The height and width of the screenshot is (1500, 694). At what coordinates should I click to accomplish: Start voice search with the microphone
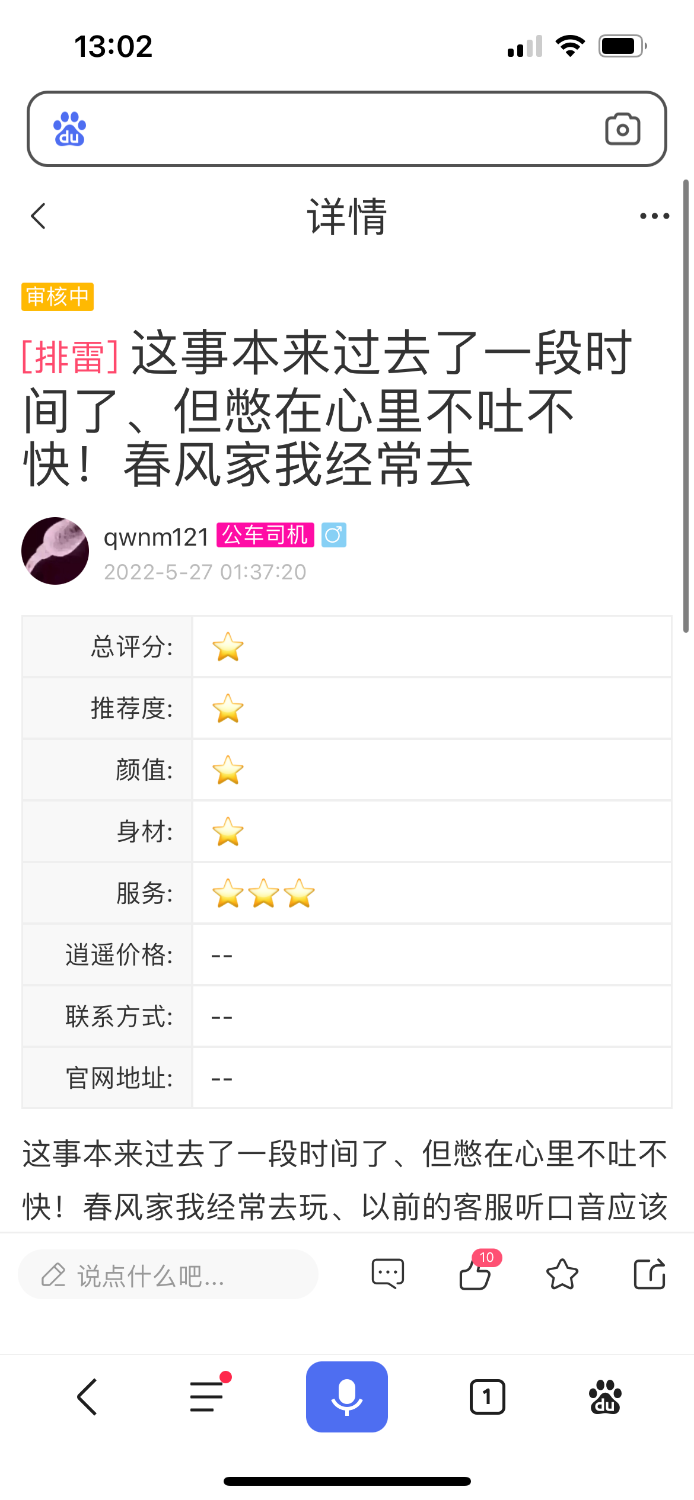coord(347,1397)
